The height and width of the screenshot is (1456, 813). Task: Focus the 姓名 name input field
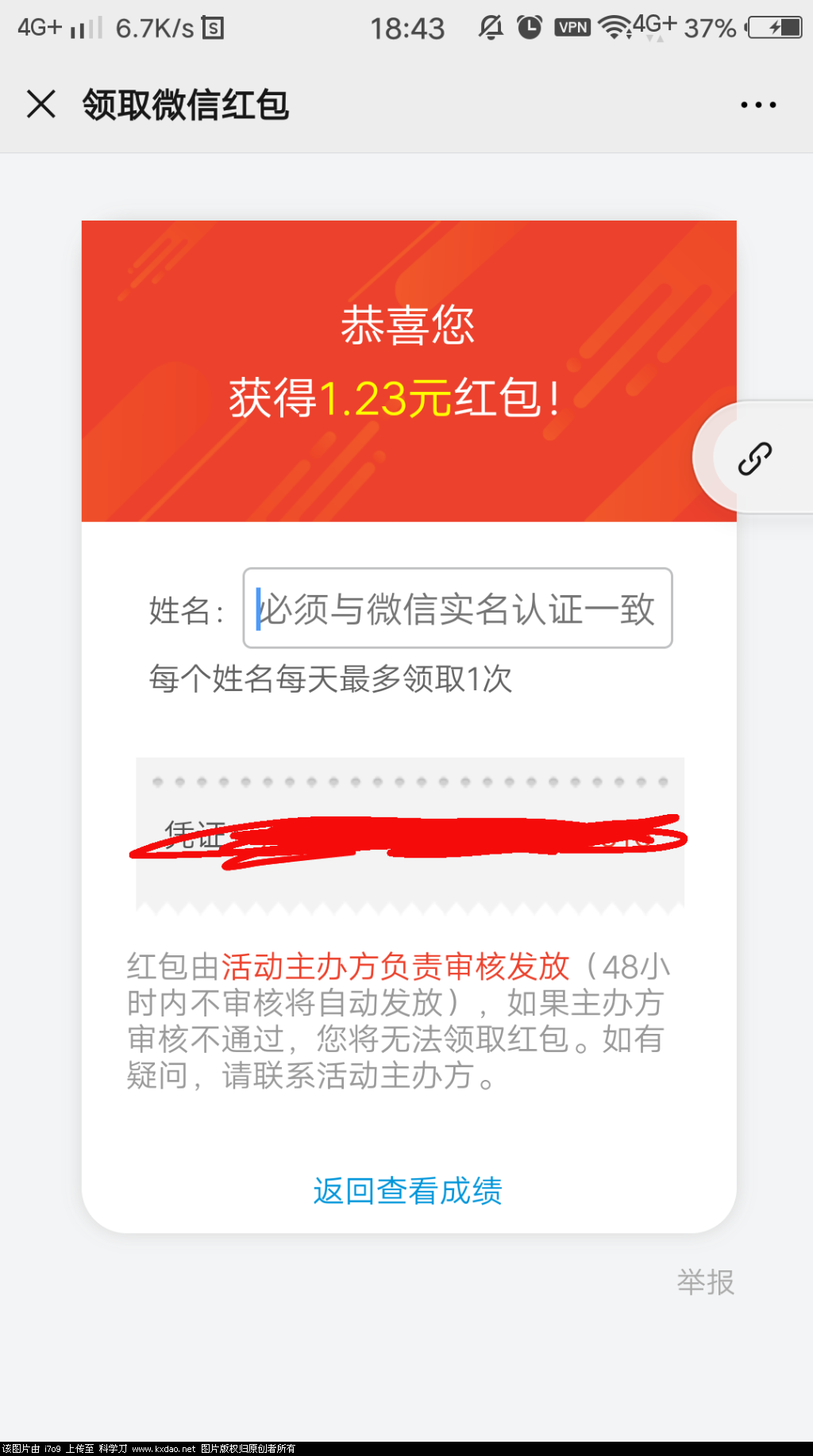tap(457, 609)
